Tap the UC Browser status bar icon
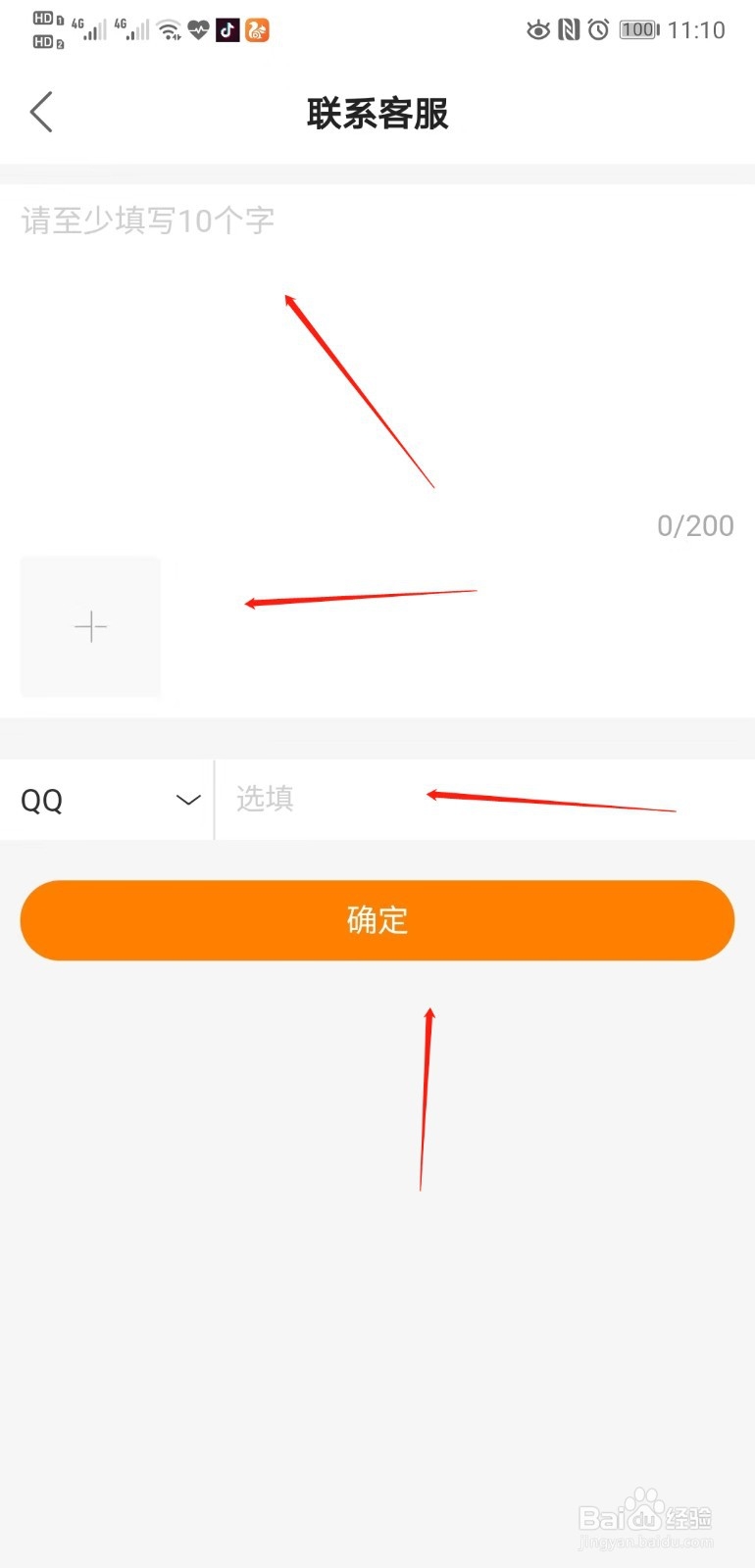 [x=257, y=30]
